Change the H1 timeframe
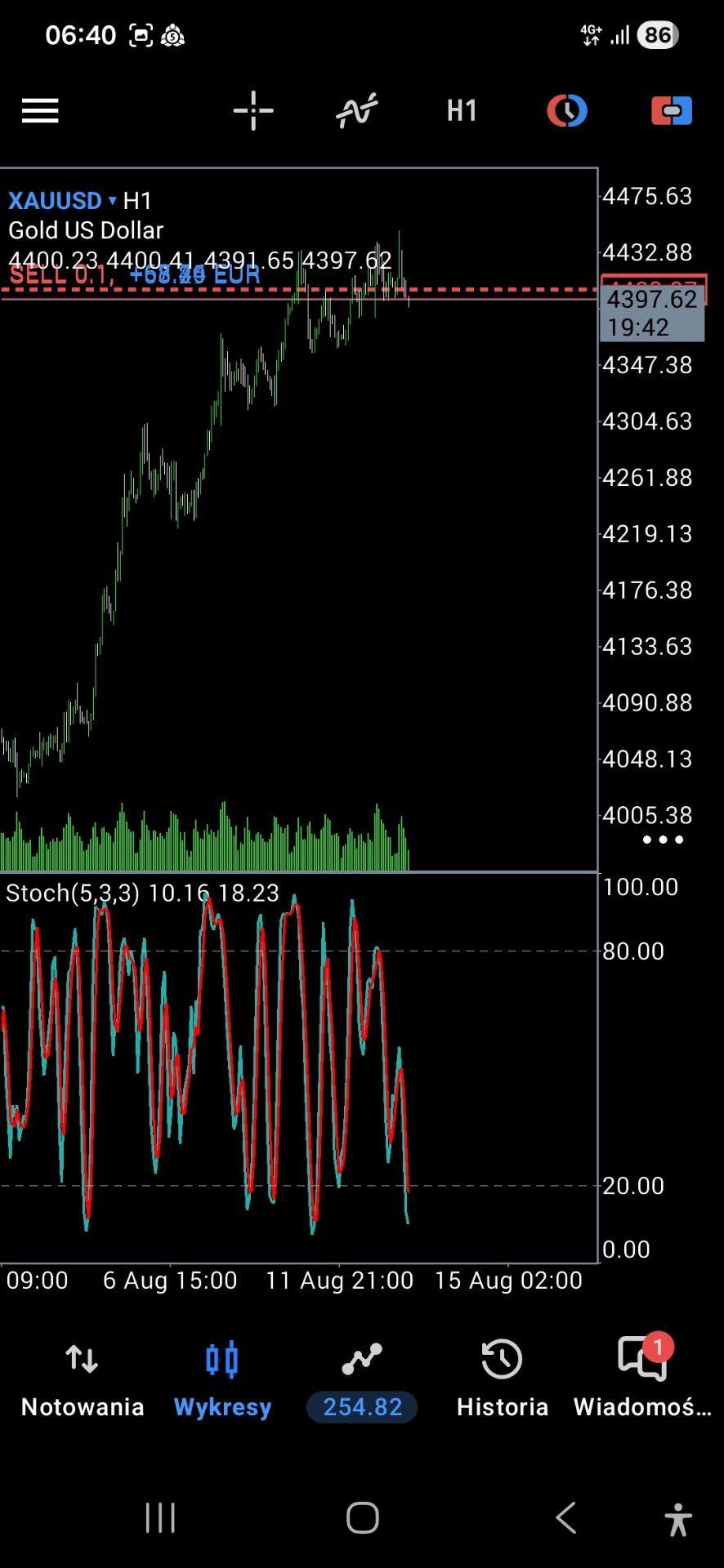Screen dimensions: 724x1568 [462, 110]
